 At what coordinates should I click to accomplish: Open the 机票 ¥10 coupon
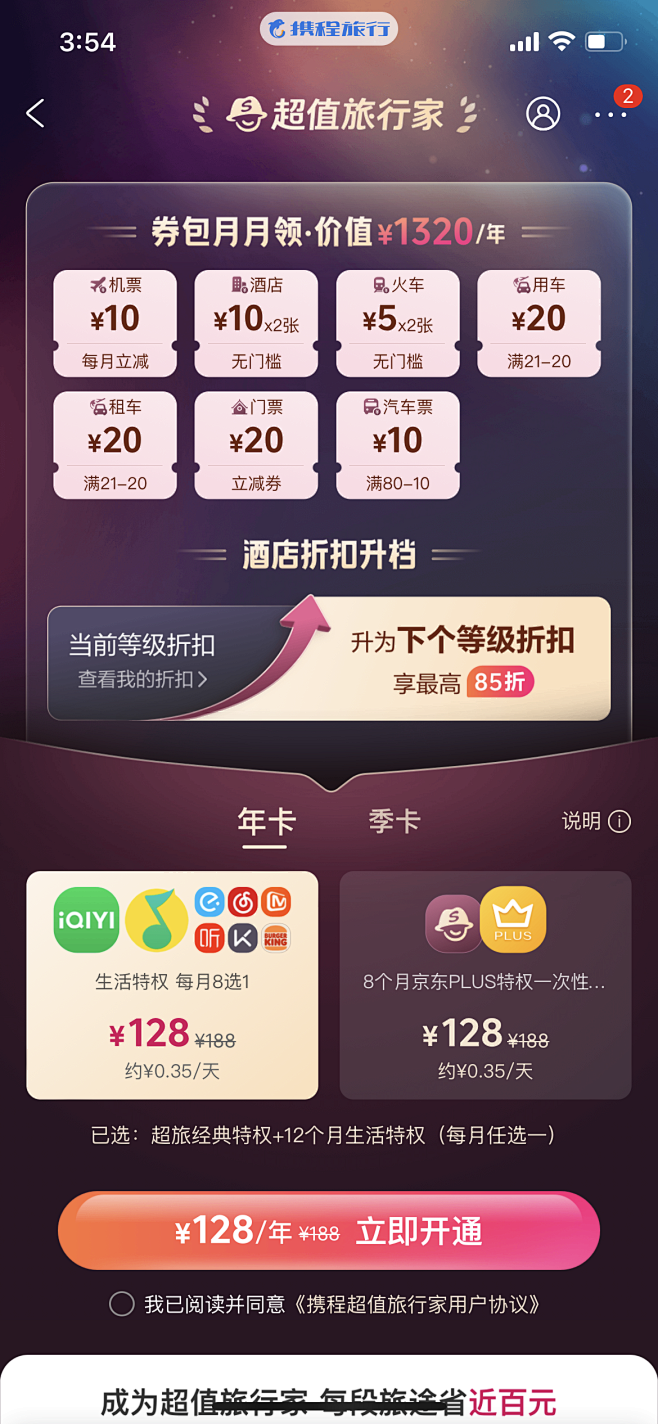(115, 323)
